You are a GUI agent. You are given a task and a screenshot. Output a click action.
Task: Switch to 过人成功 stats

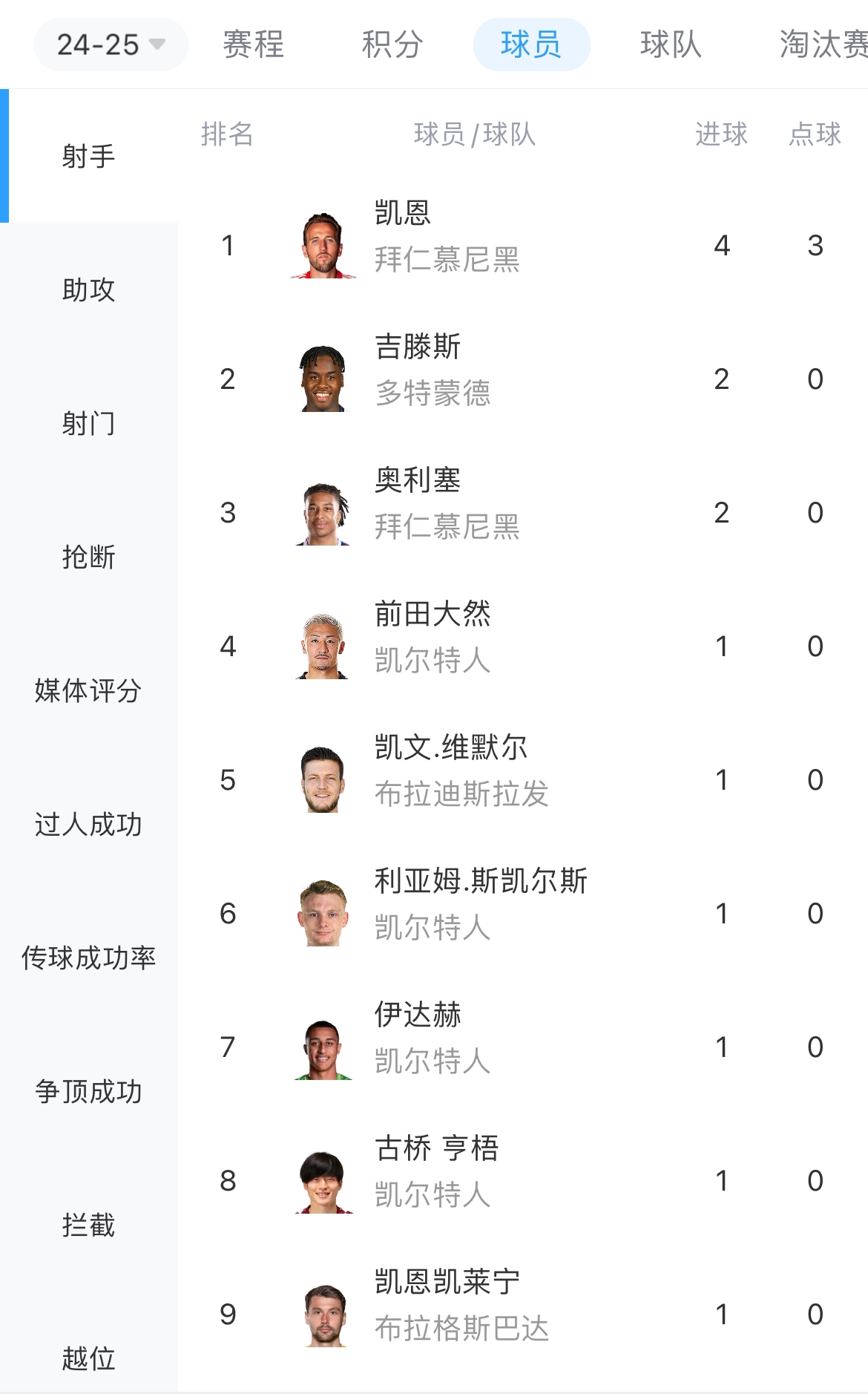[x=88, y=824]
